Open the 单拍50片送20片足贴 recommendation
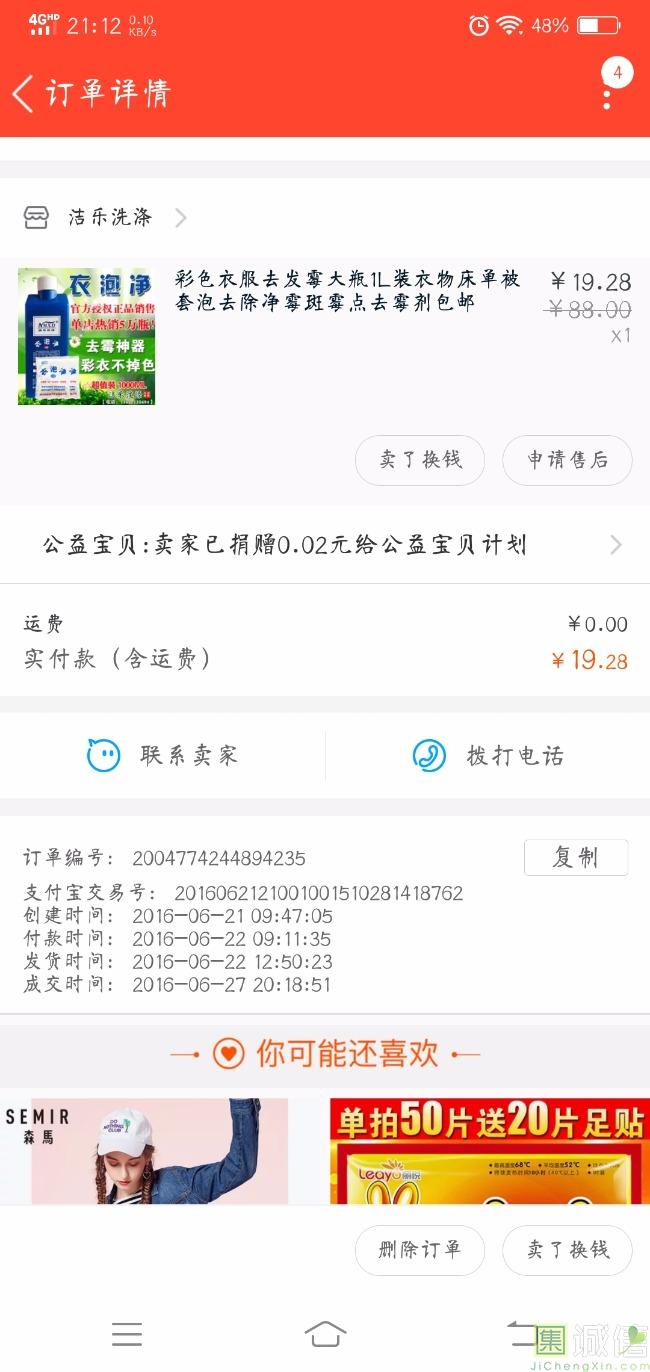 coord(489,1150)
